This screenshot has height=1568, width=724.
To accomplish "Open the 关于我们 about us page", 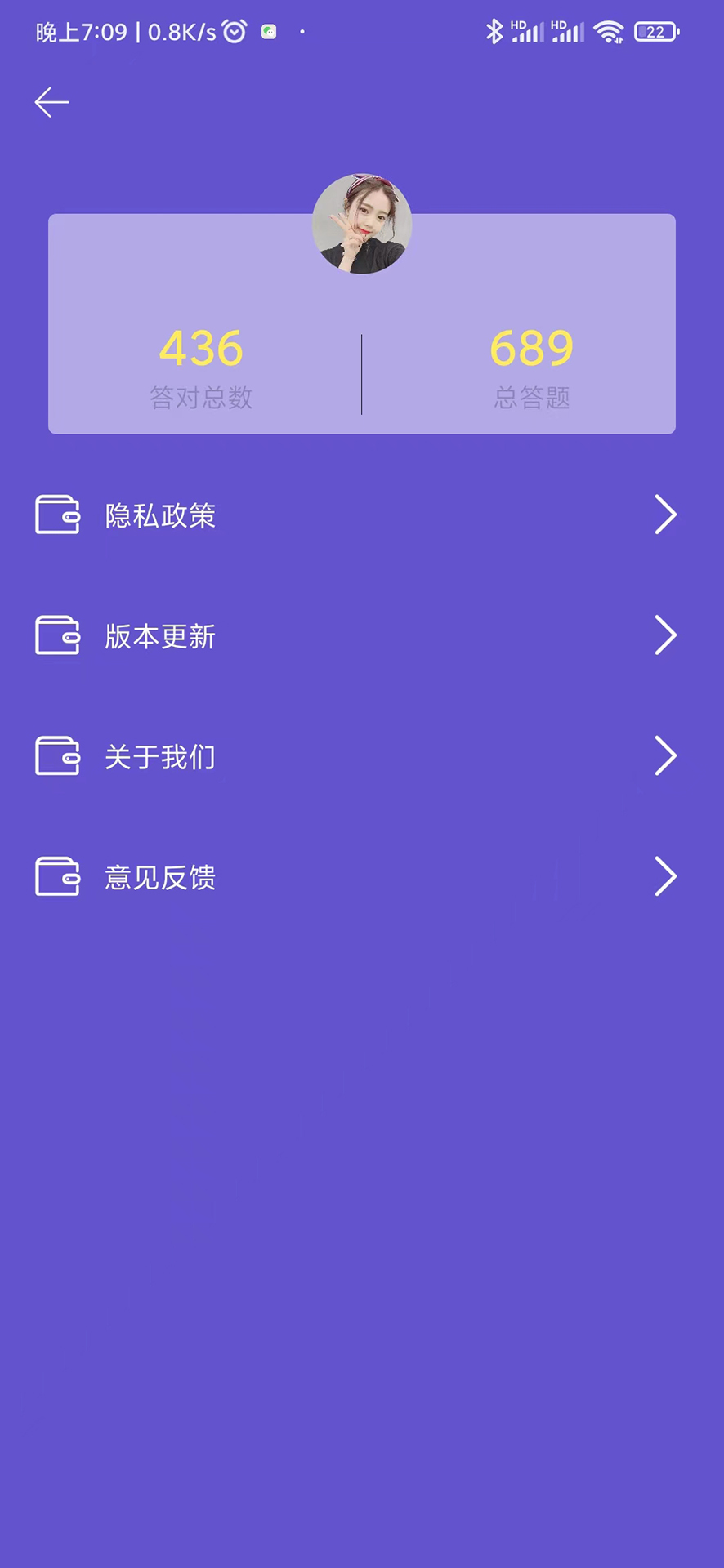I will [160, 757].
